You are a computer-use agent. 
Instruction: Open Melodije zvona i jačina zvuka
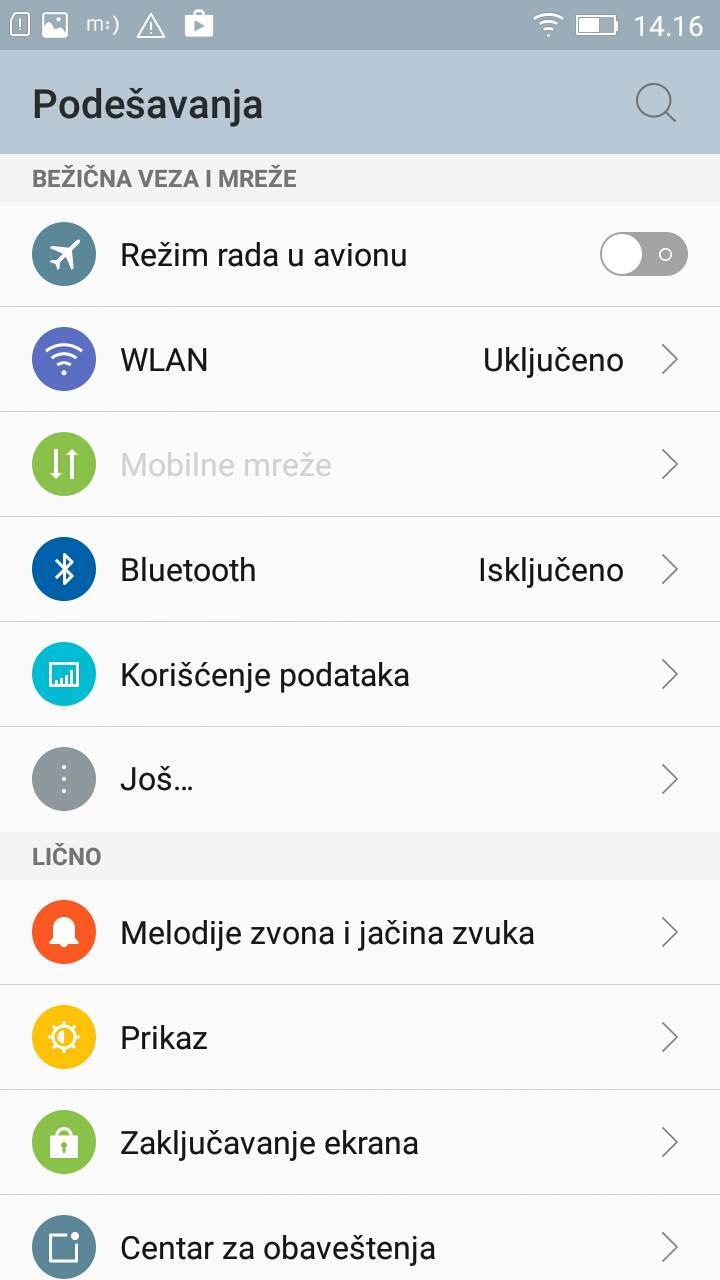[x=360, y=933]
